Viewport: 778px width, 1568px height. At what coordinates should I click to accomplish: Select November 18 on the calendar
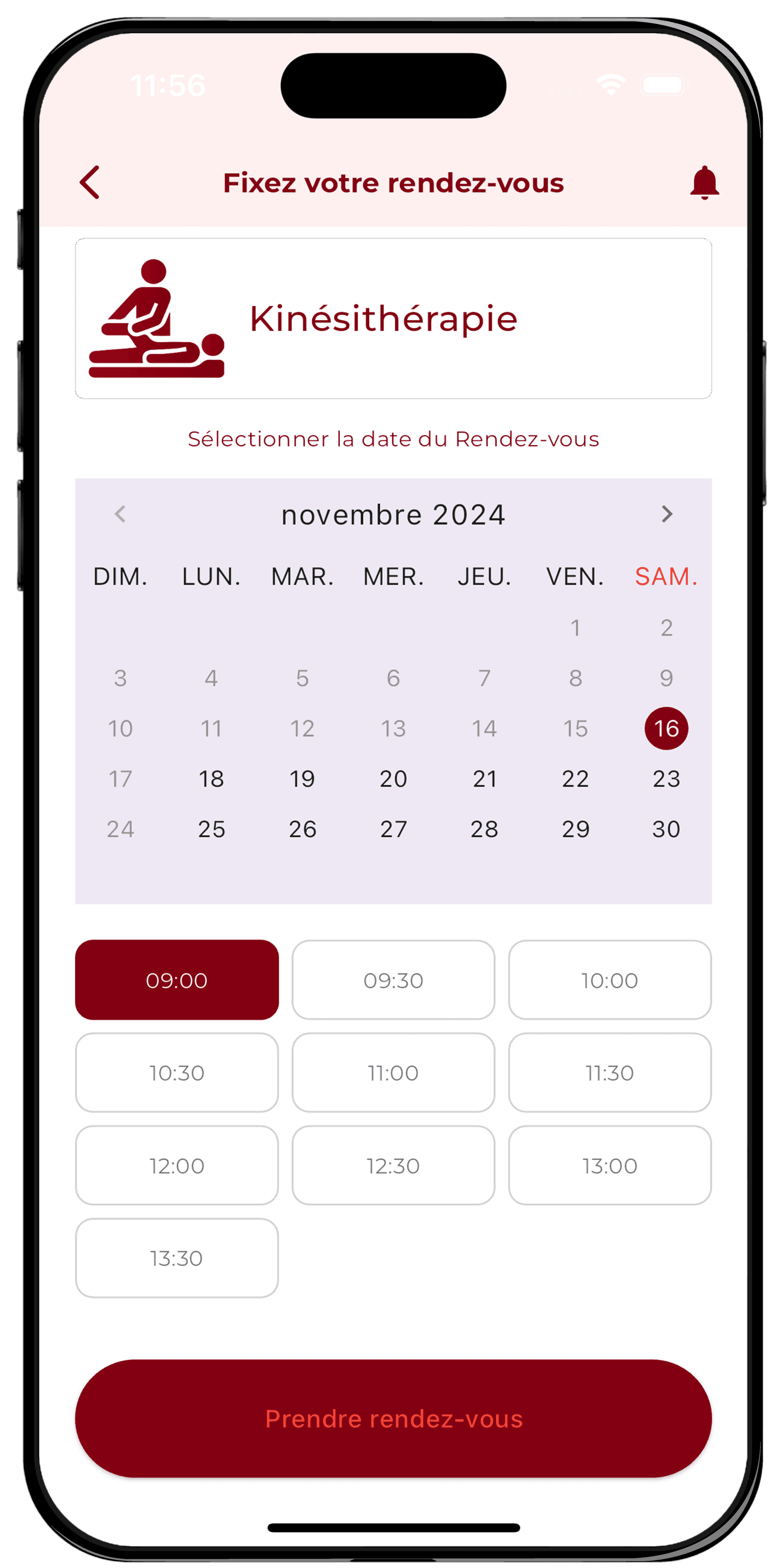(x=211, y=779)
